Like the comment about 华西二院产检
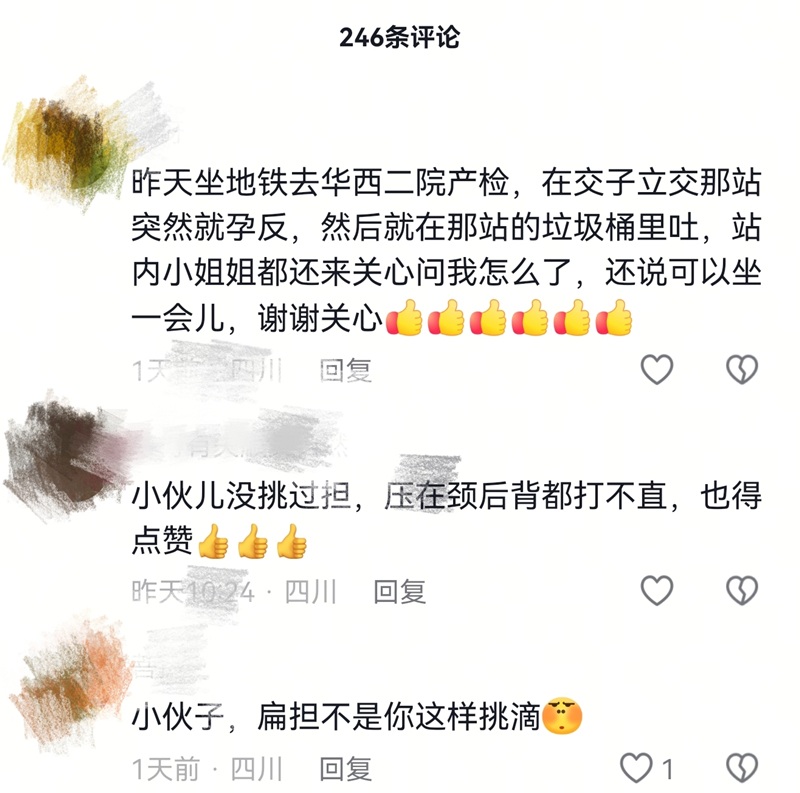Image resolution: width=800 pixels, height=793 pixels. pyautogui.click(x=657, y=370)
